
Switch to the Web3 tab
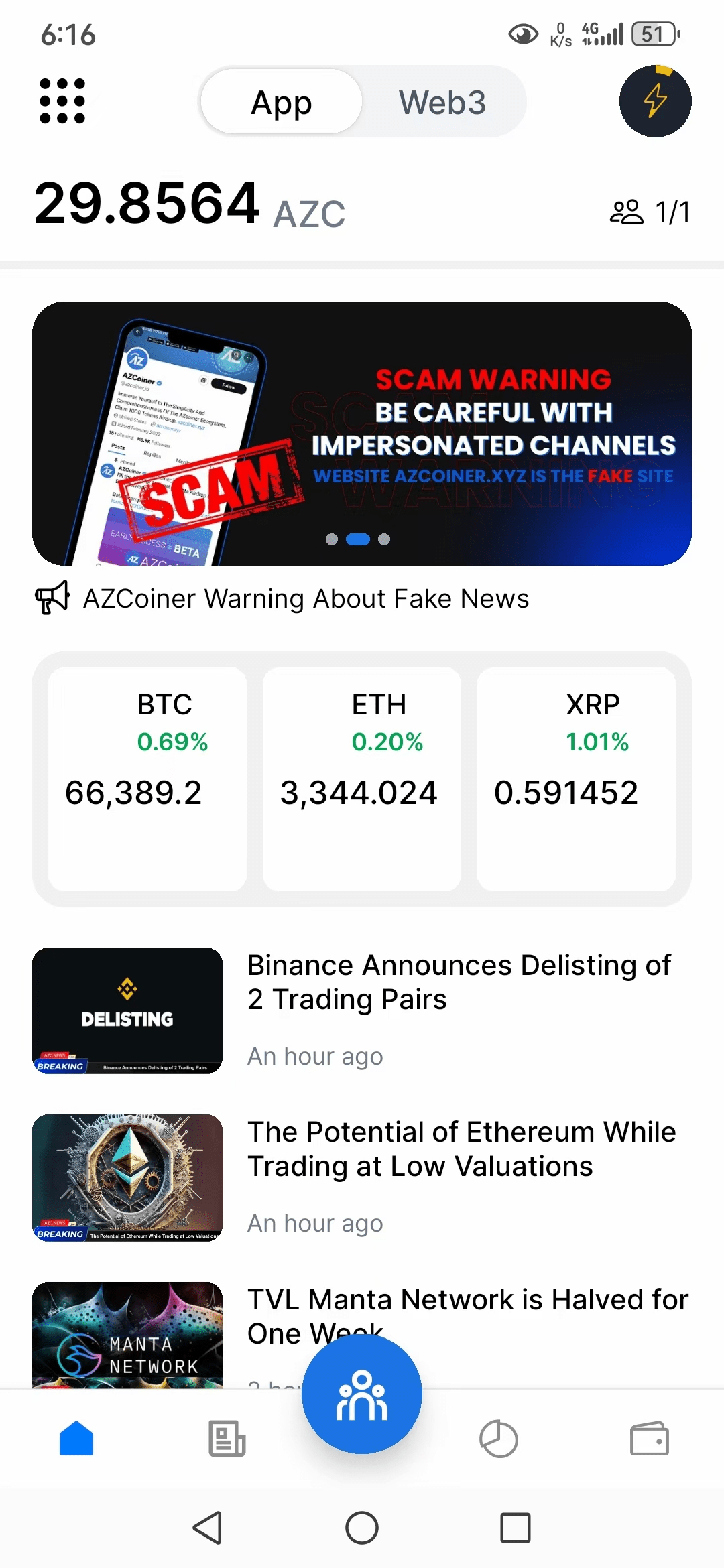tap(442, 101)
